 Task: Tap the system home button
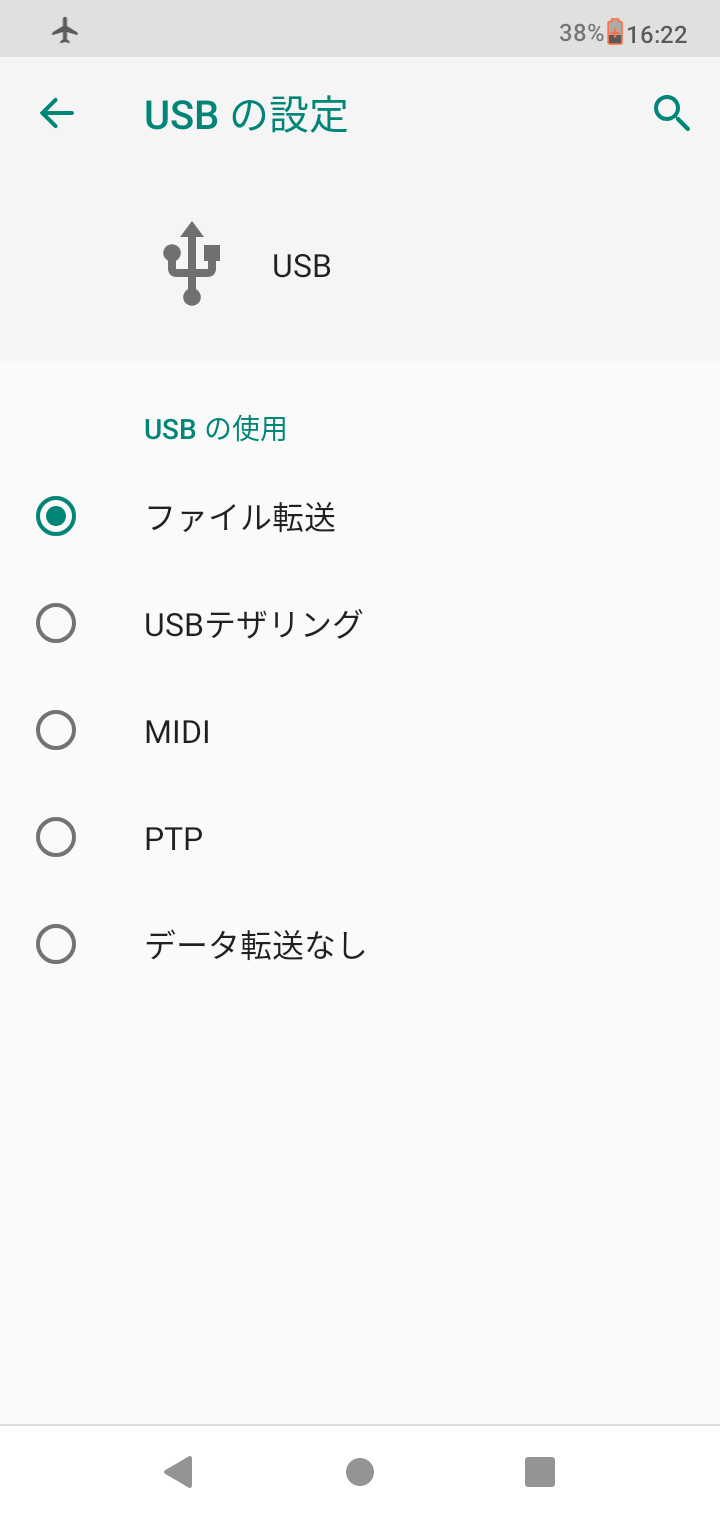[x=360, y=1472]
